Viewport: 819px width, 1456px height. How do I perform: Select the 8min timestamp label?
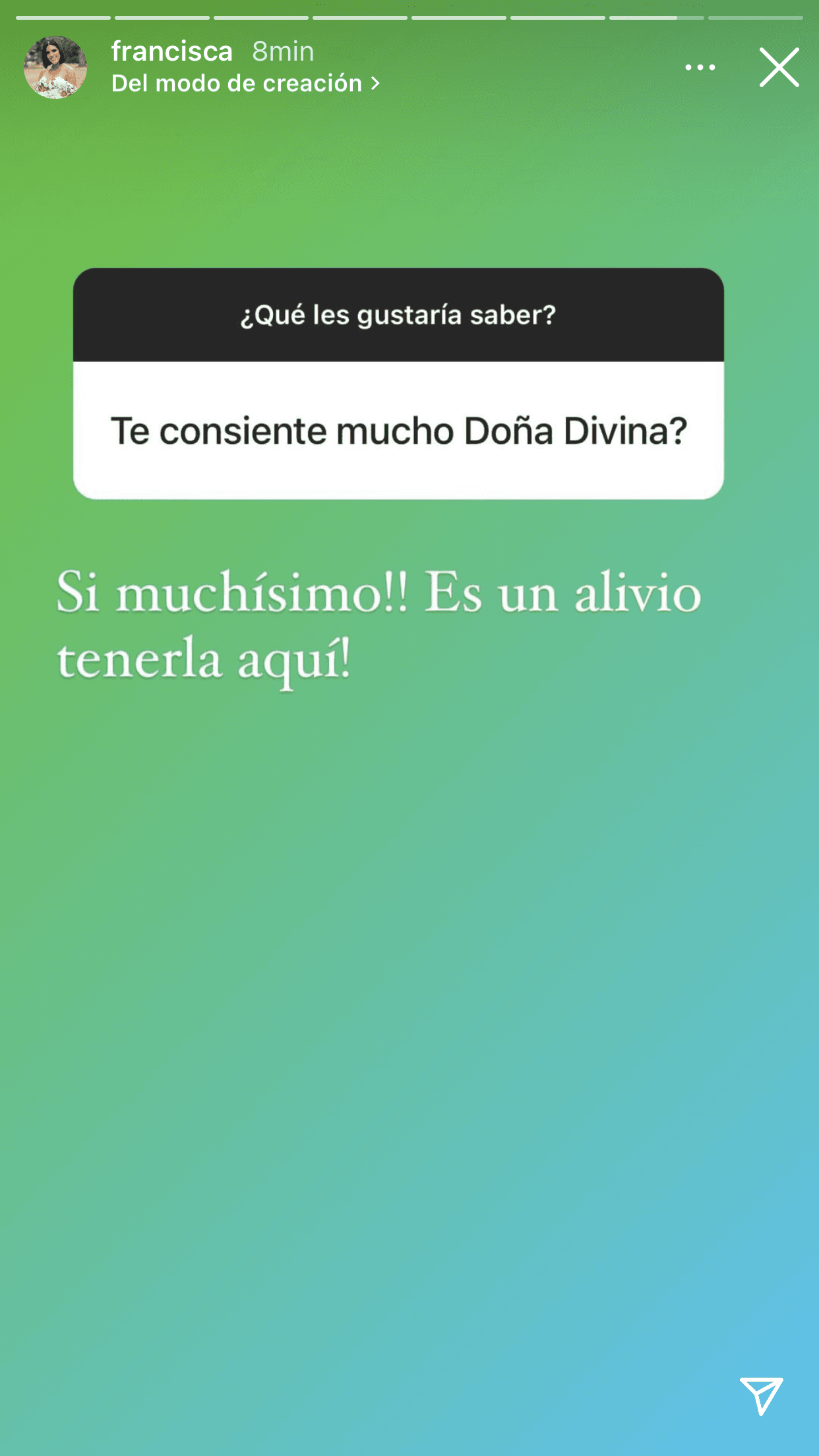(x=282, y=50)
